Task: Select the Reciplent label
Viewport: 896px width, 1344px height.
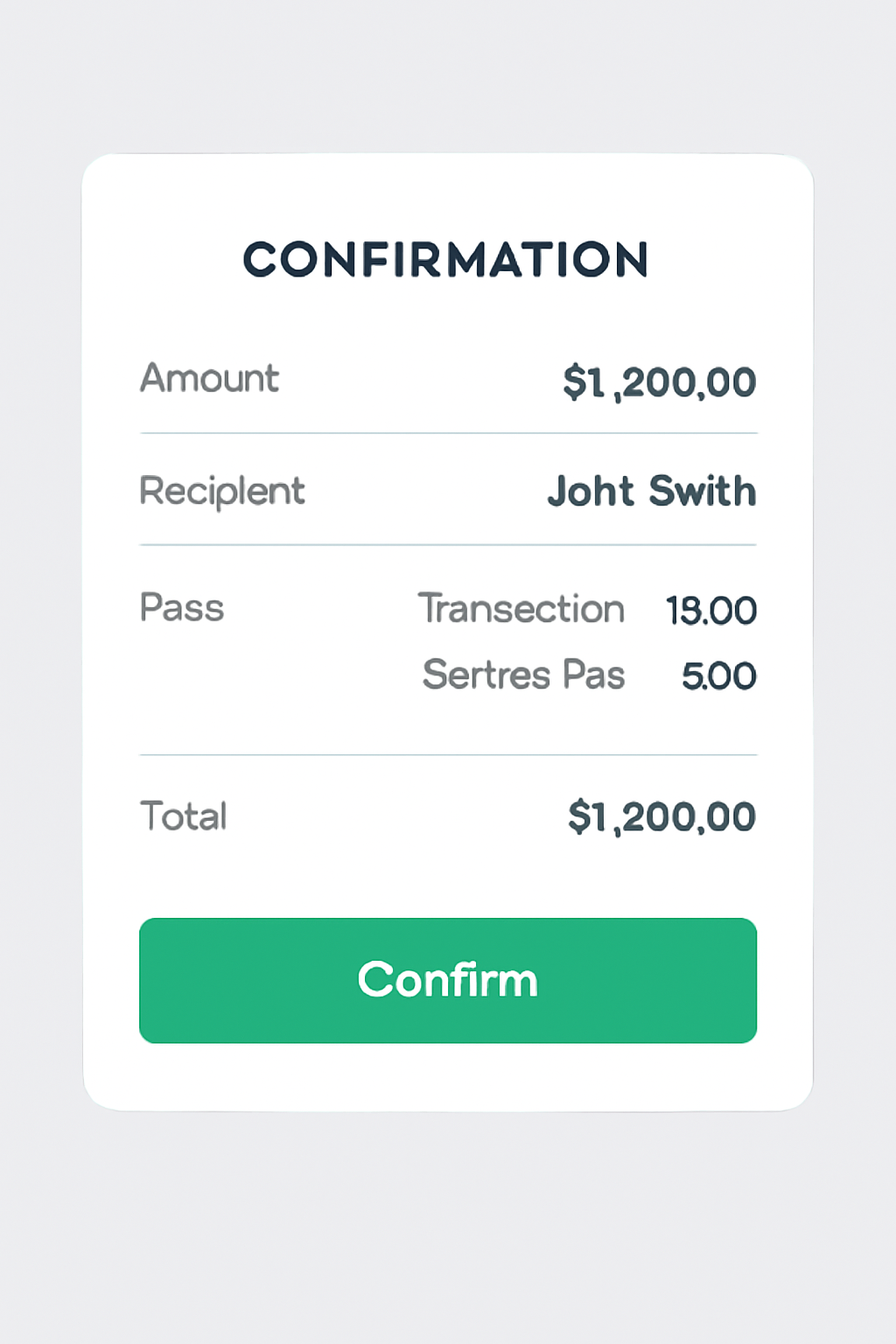Action: [221, 491]
